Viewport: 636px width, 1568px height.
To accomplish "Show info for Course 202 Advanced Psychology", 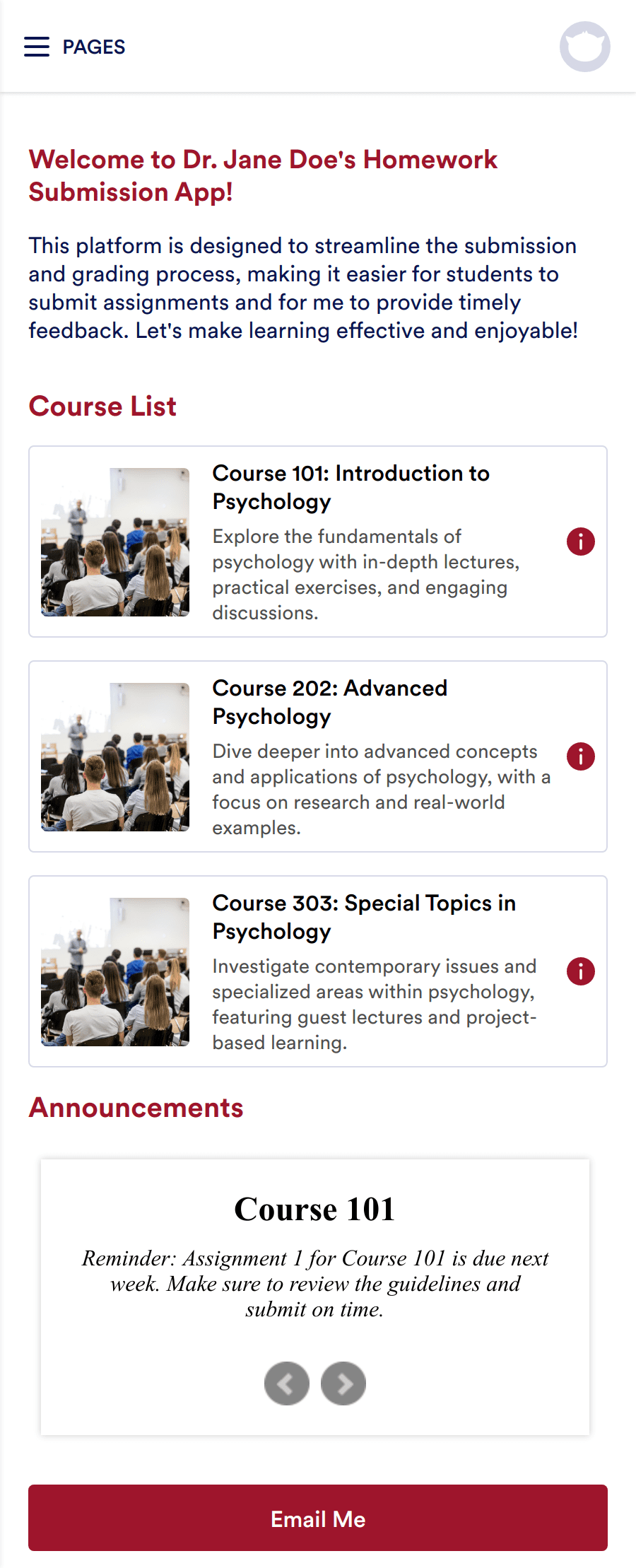I will [580, 756].
